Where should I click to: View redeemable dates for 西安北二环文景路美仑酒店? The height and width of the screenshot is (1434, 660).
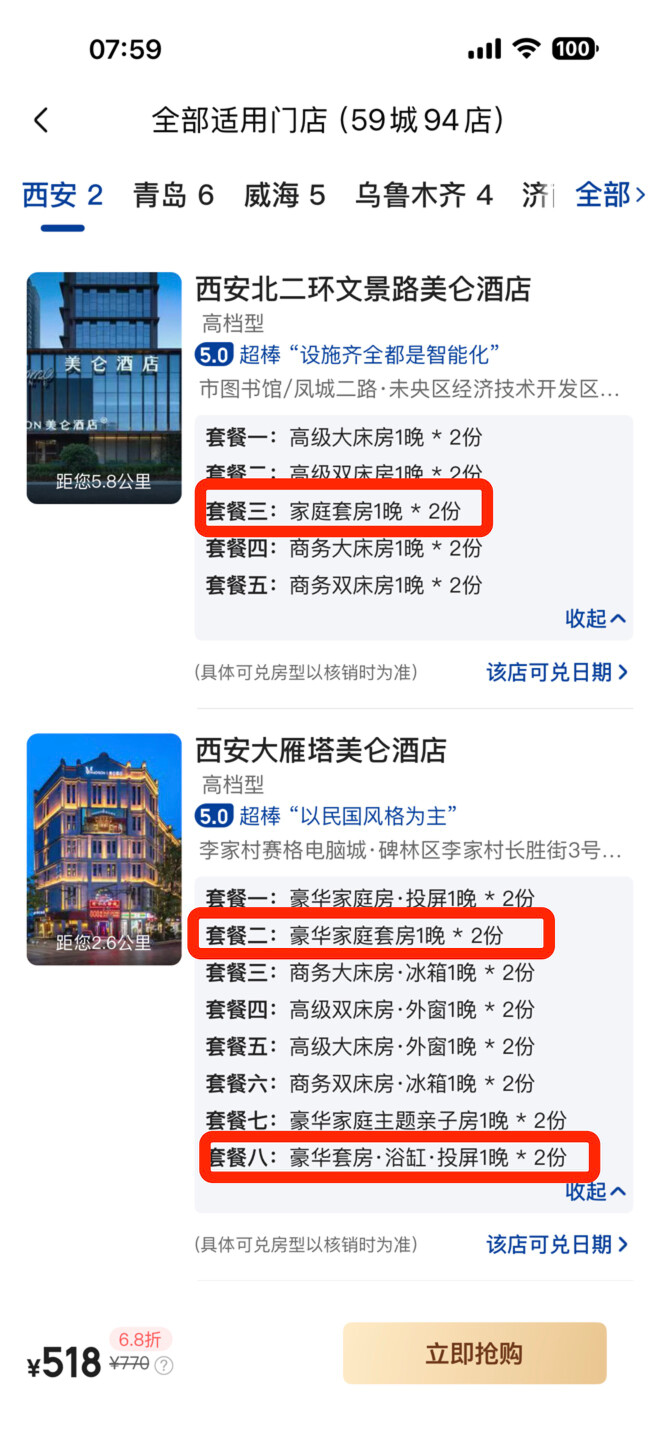pos(558,672)
